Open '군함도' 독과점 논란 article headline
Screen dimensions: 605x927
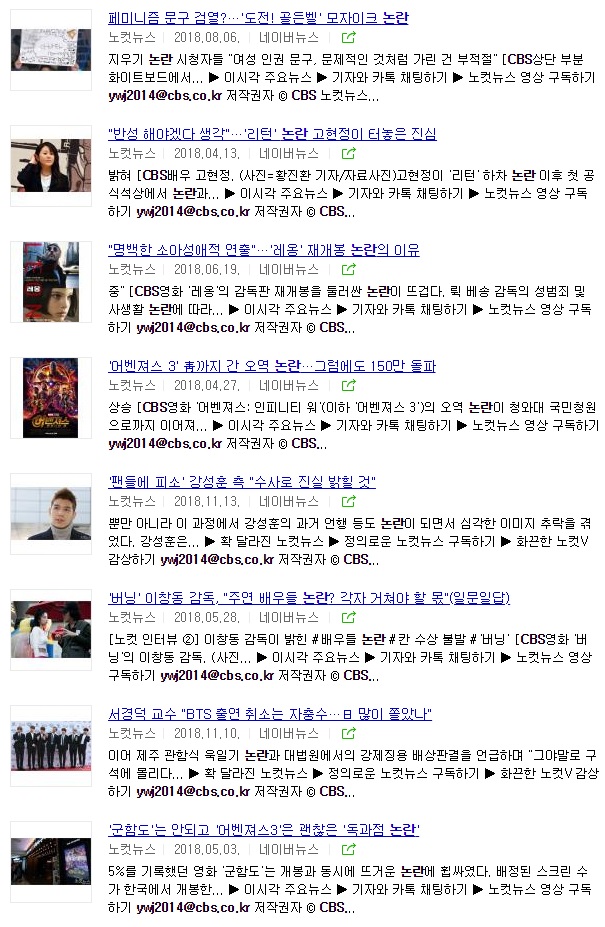[x=262, y=830]
